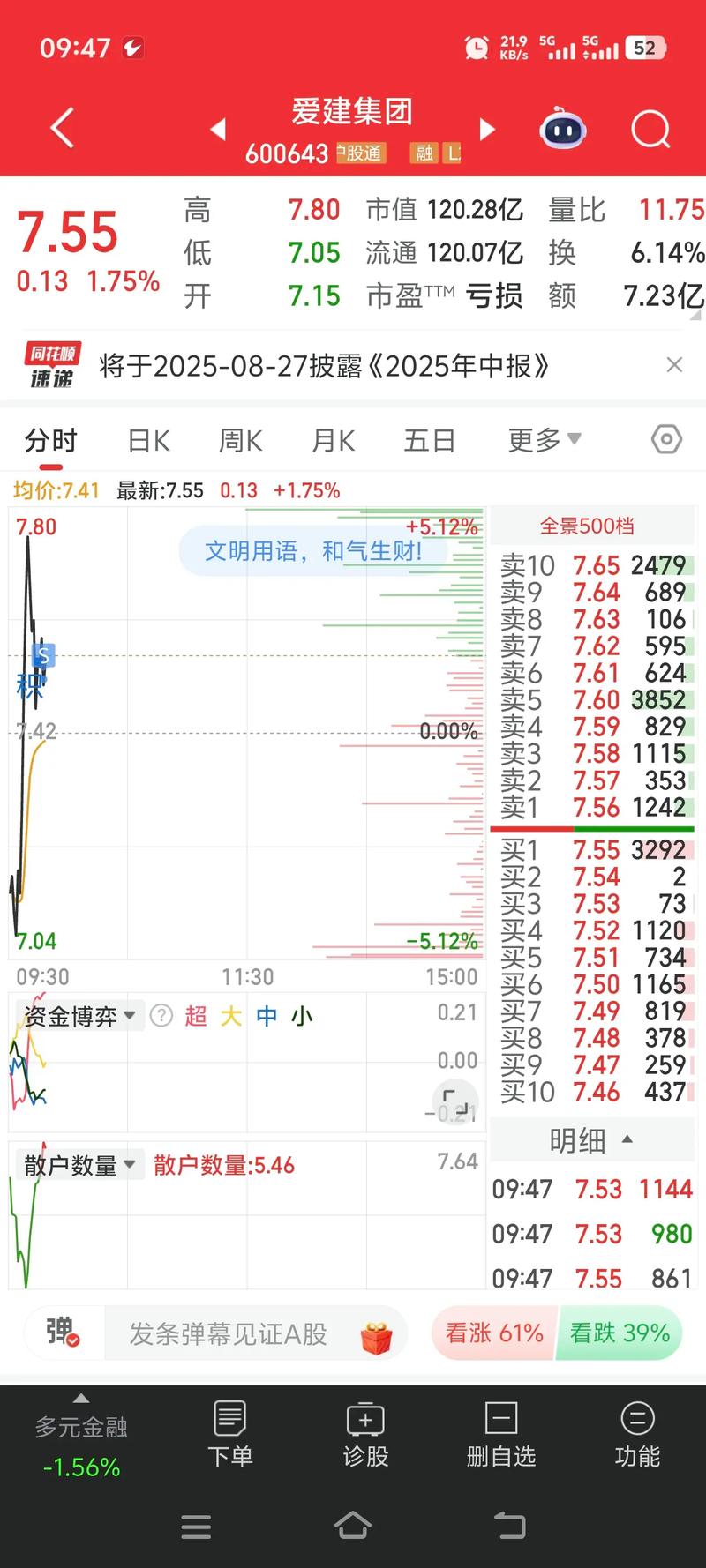Open the 2025年中报 disclosure notice
The width and height of the screenshot is (706, 1568).
(x=323, y=365)
